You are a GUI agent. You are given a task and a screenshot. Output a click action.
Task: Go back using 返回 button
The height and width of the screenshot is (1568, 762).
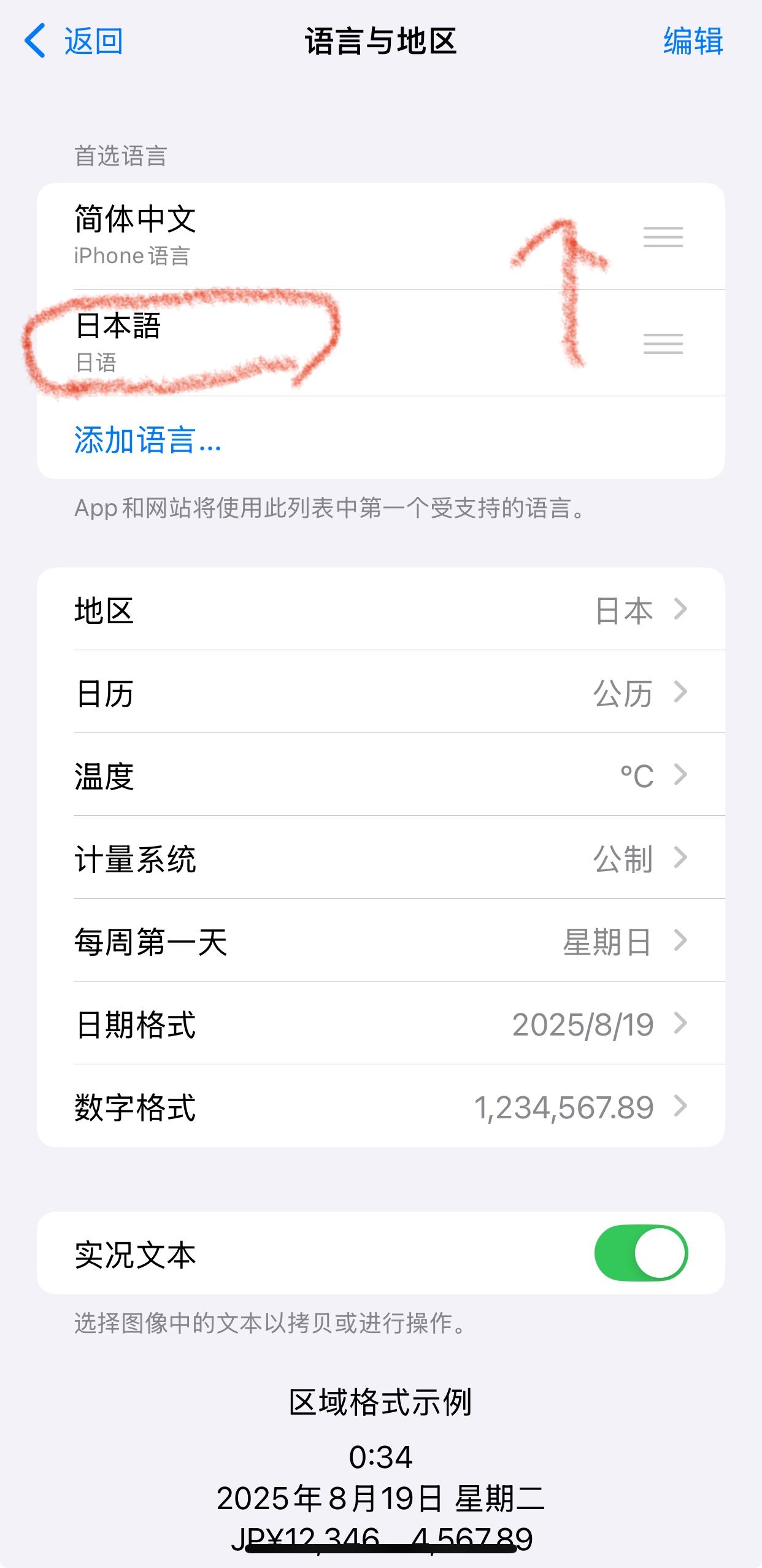coord(74,42)
